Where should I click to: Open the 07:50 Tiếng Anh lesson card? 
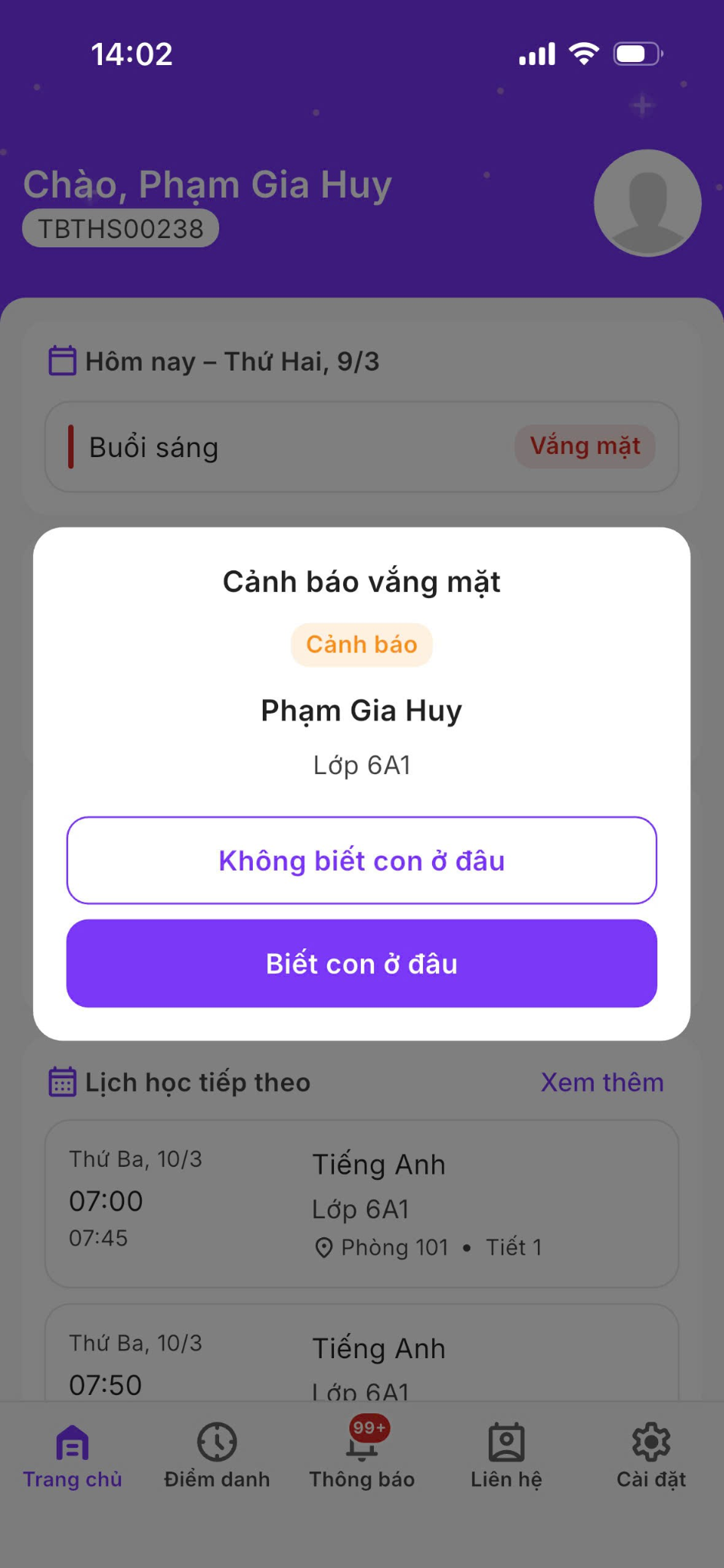(x=362, y=1354)
